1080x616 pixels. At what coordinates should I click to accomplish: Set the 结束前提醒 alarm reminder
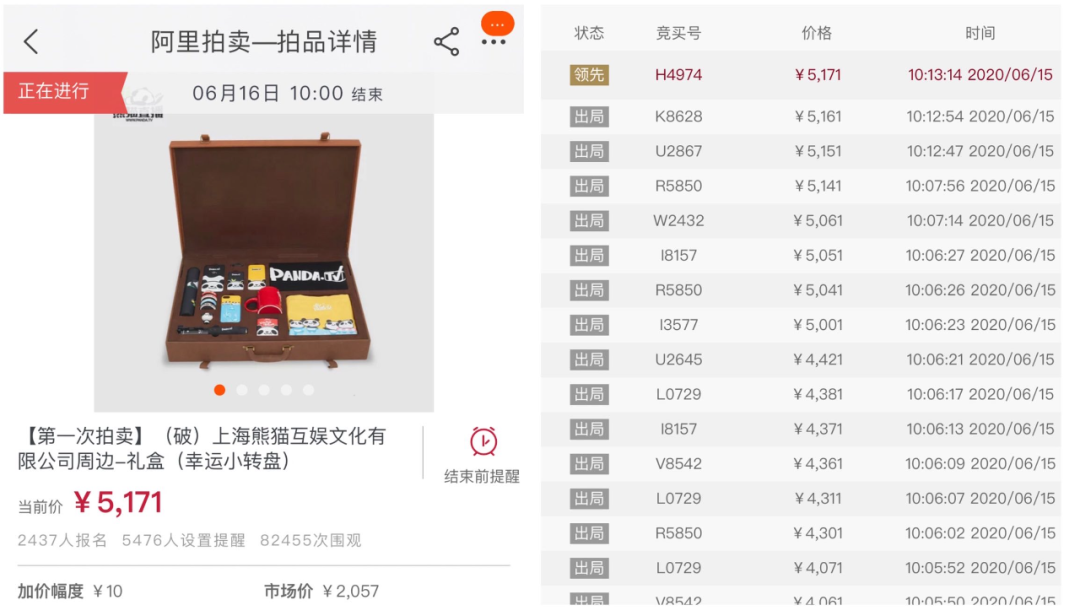tap(482, 454)
